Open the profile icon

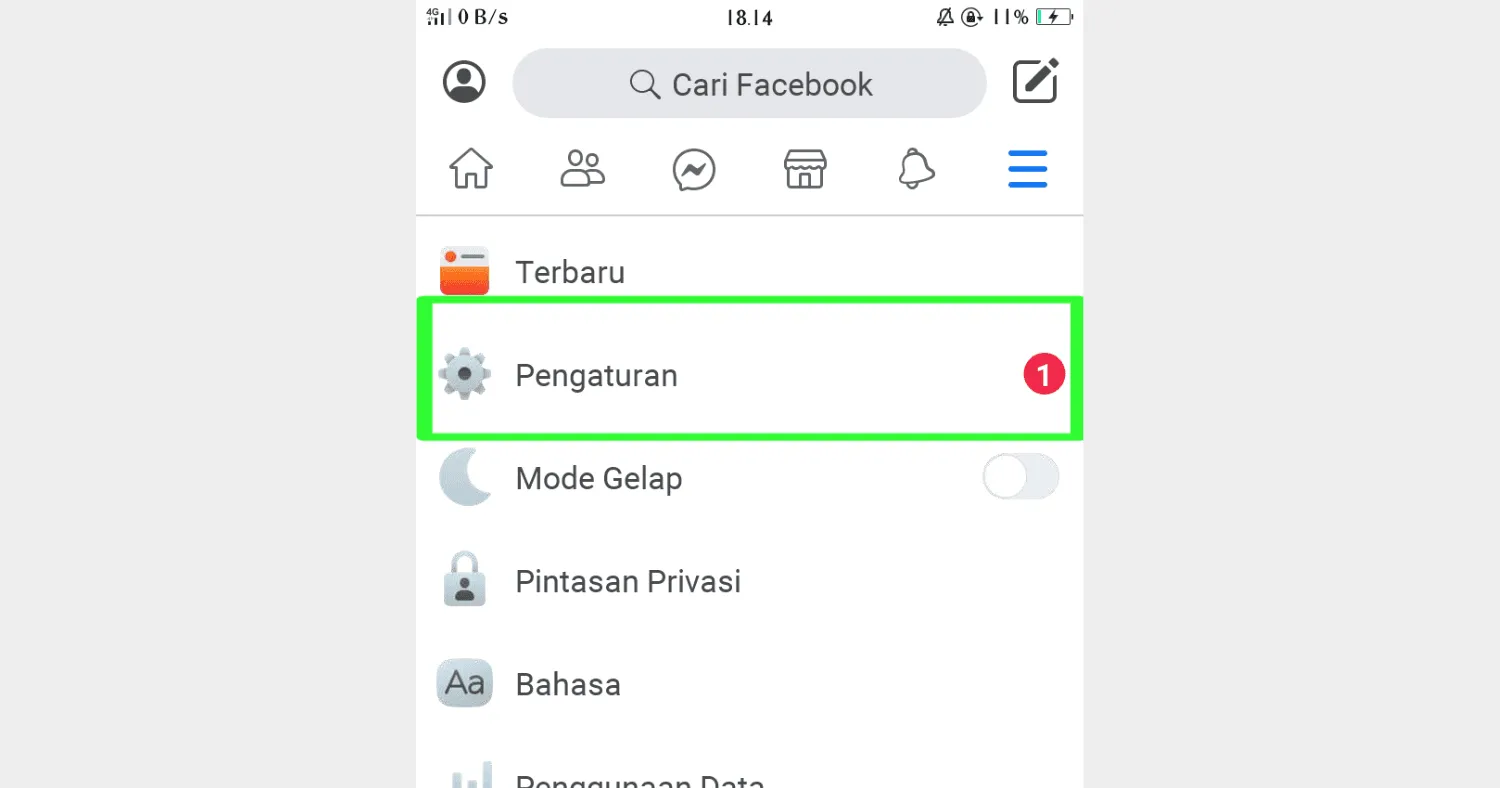point(464,82)
